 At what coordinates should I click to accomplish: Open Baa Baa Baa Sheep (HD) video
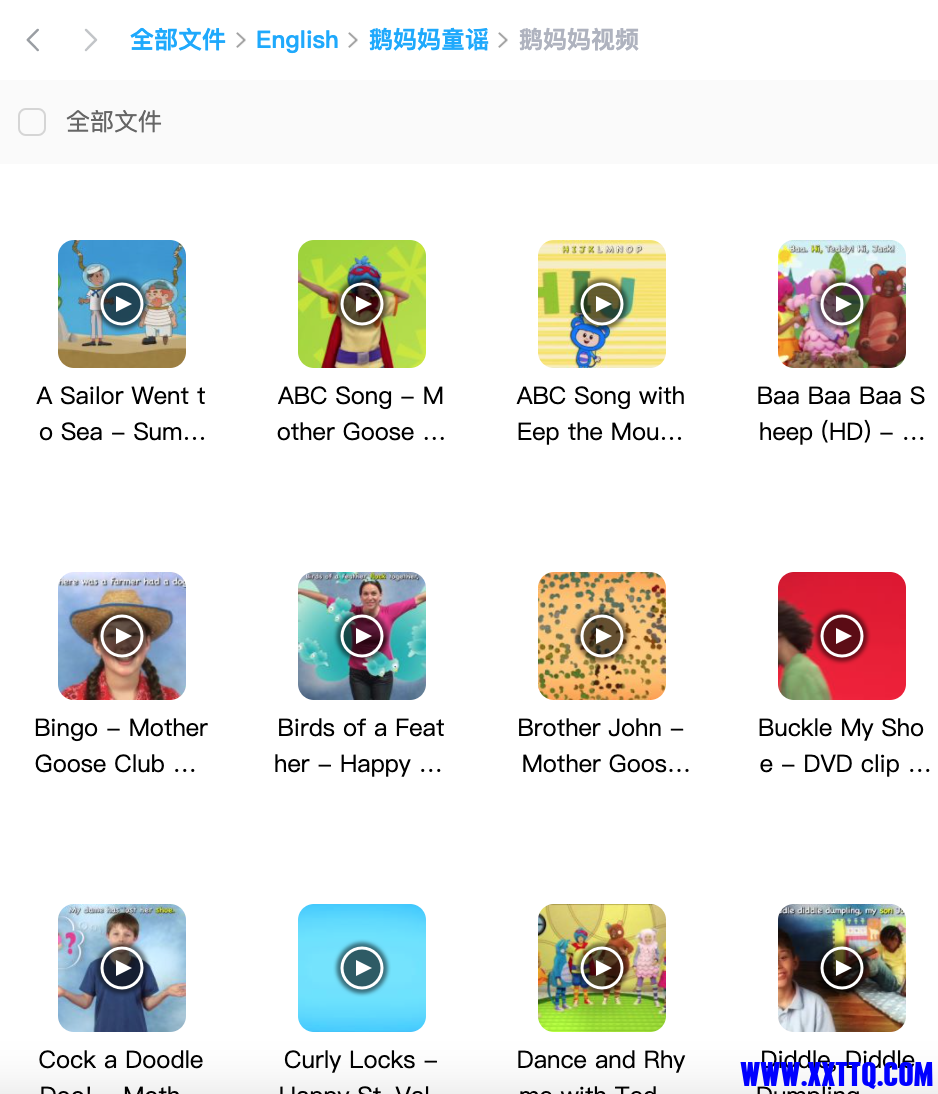842,304
